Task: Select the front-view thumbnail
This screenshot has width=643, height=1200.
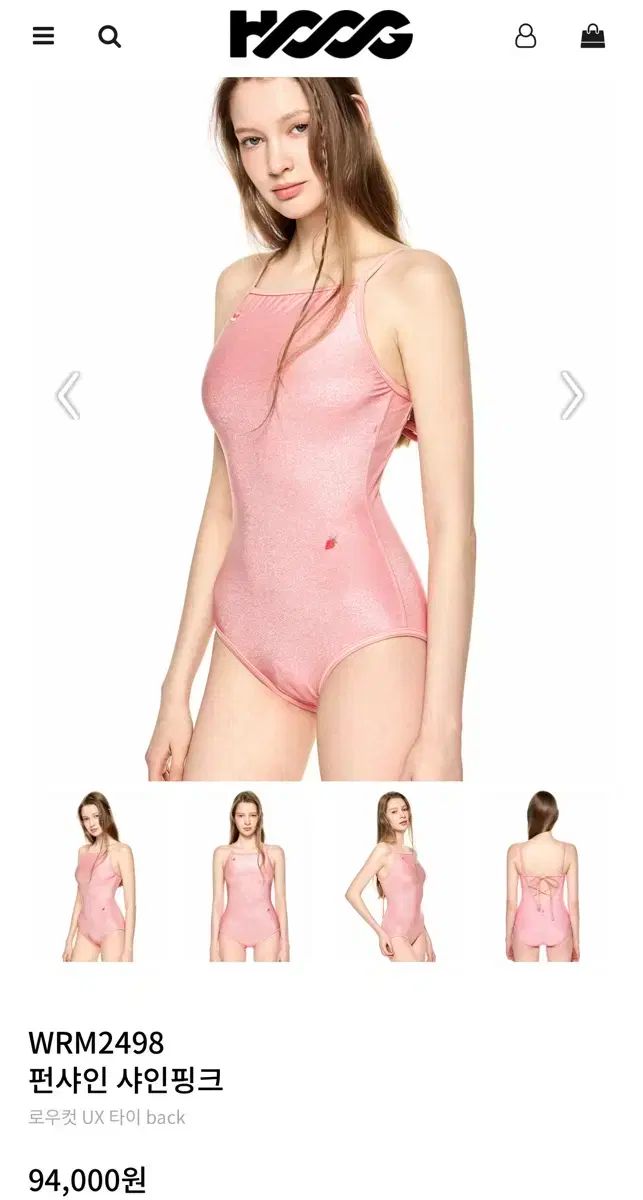Action: pyautogui.click(x=248, y=876)
